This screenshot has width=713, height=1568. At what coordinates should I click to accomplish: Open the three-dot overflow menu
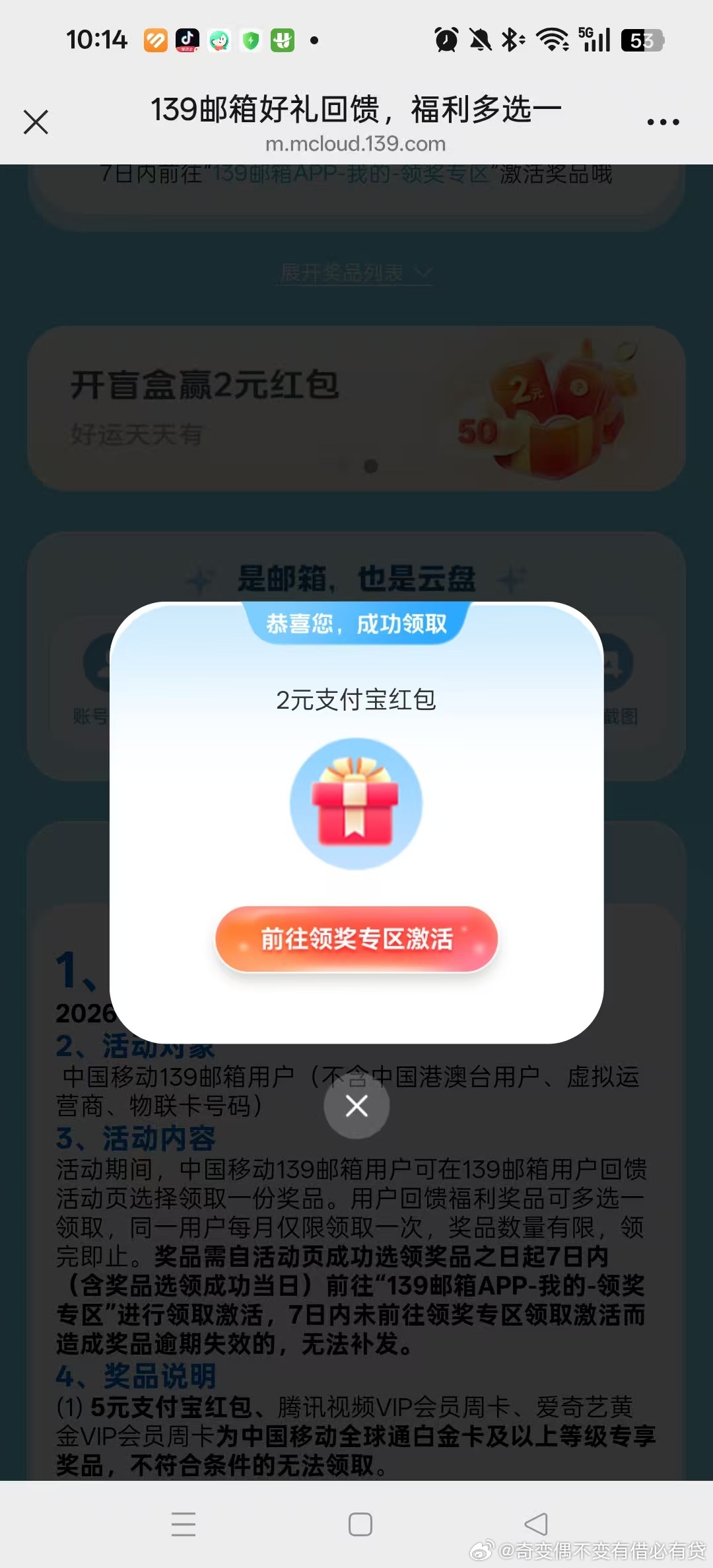(663, 122)
